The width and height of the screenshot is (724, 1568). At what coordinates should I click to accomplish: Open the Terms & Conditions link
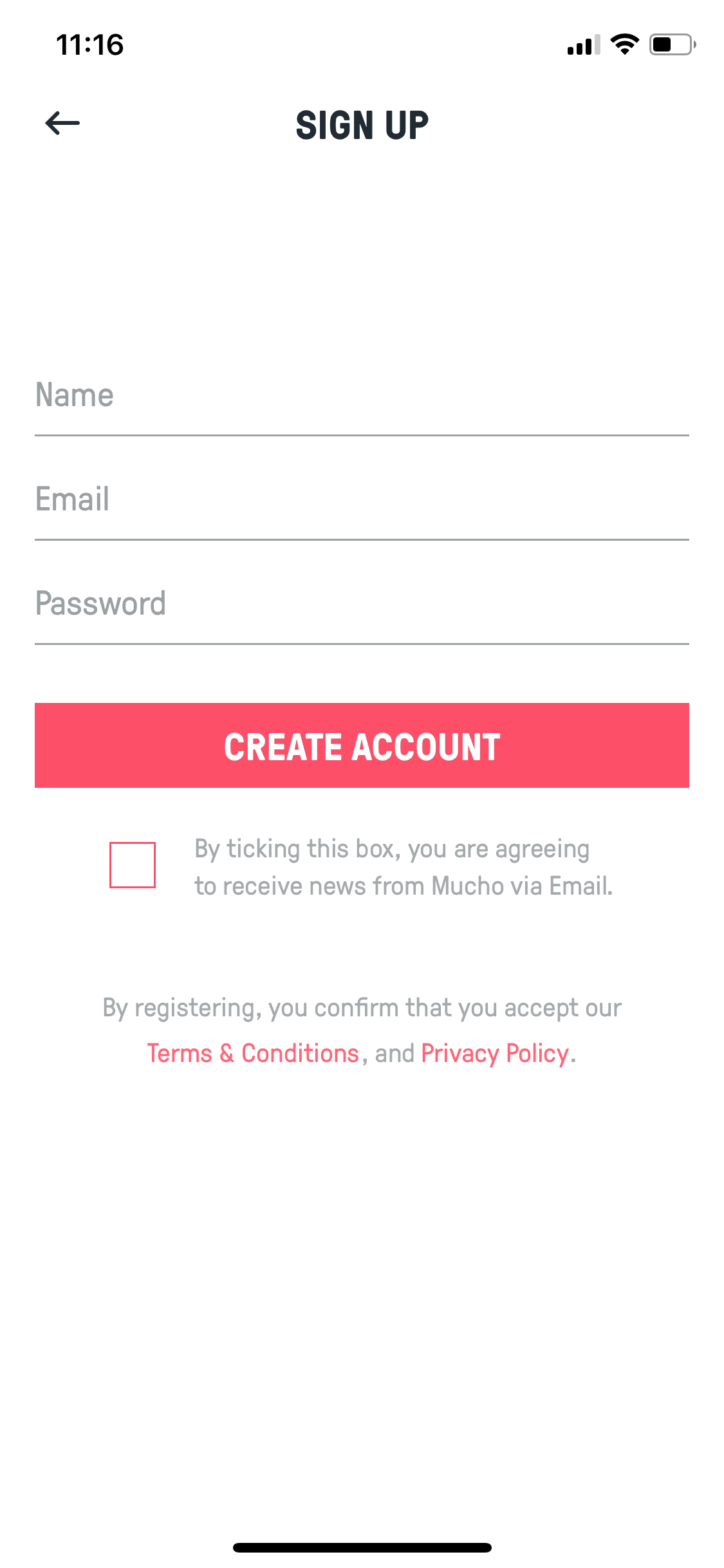pyautogui.click(x=253, y=1054)
